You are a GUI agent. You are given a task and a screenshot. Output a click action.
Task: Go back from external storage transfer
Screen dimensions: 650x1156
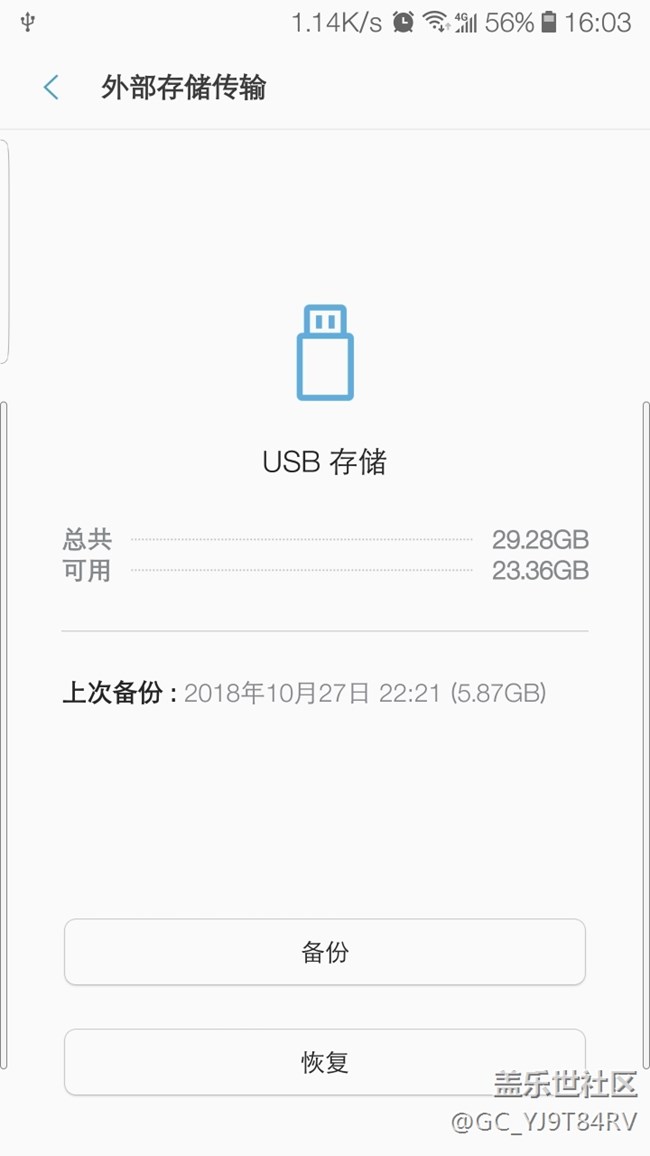pos(51,88)
